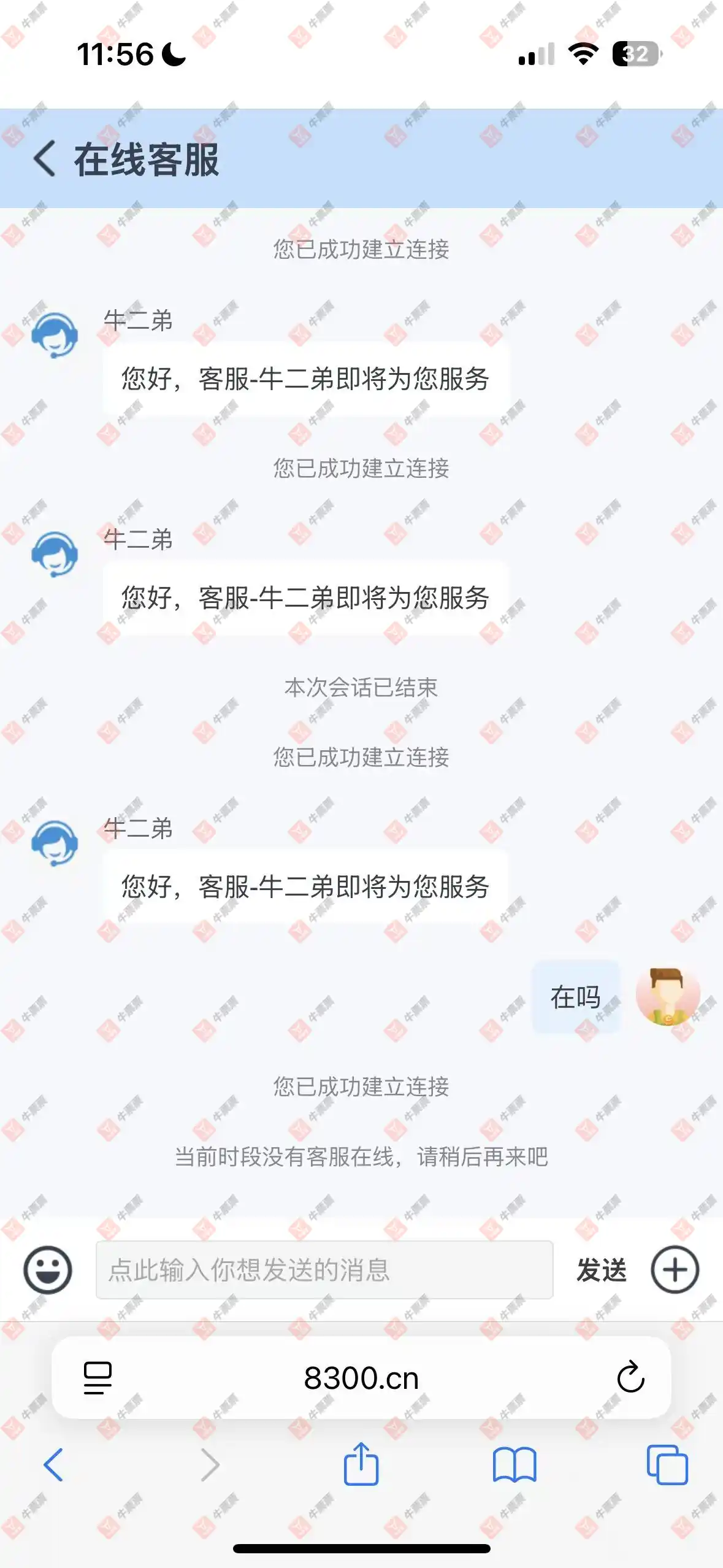Tap the 发送 send button
Screen dimensions: 723x1568
click(x=601, y=1270)
